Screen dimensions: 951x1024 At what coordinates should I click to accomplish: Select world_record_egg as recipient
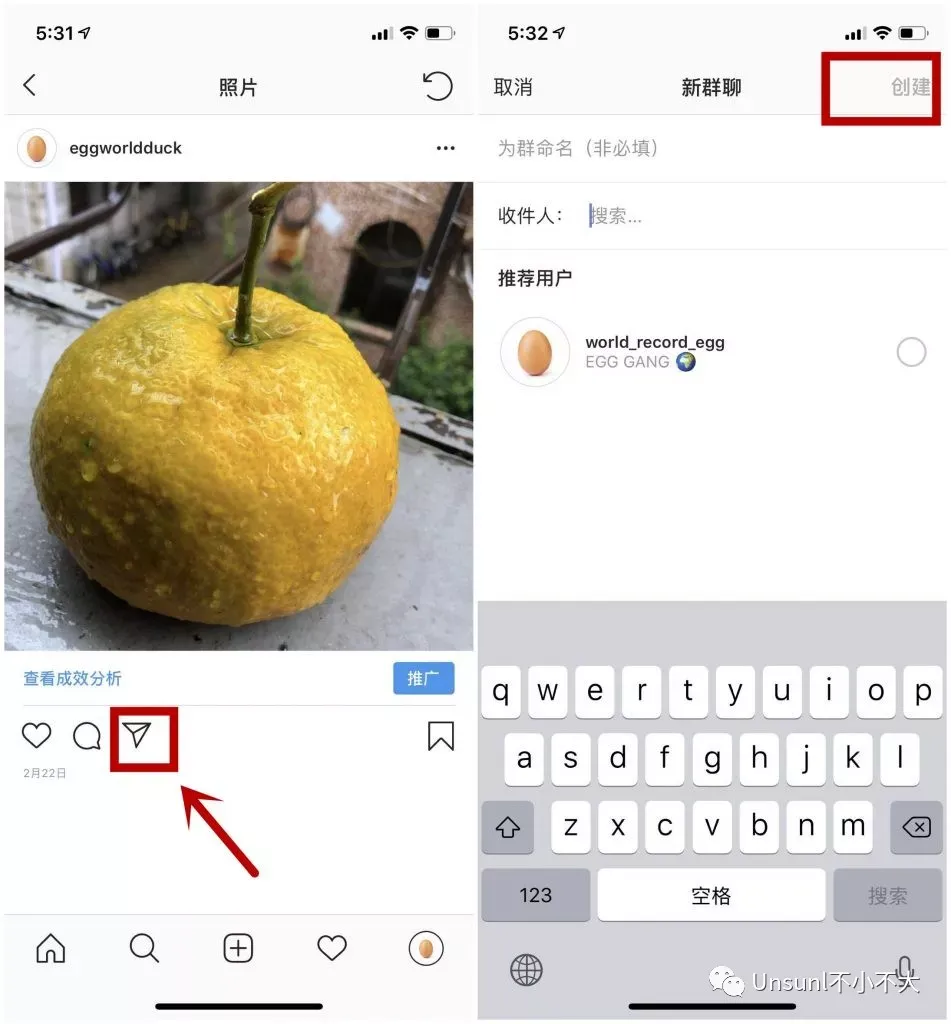tap(911, 352)
